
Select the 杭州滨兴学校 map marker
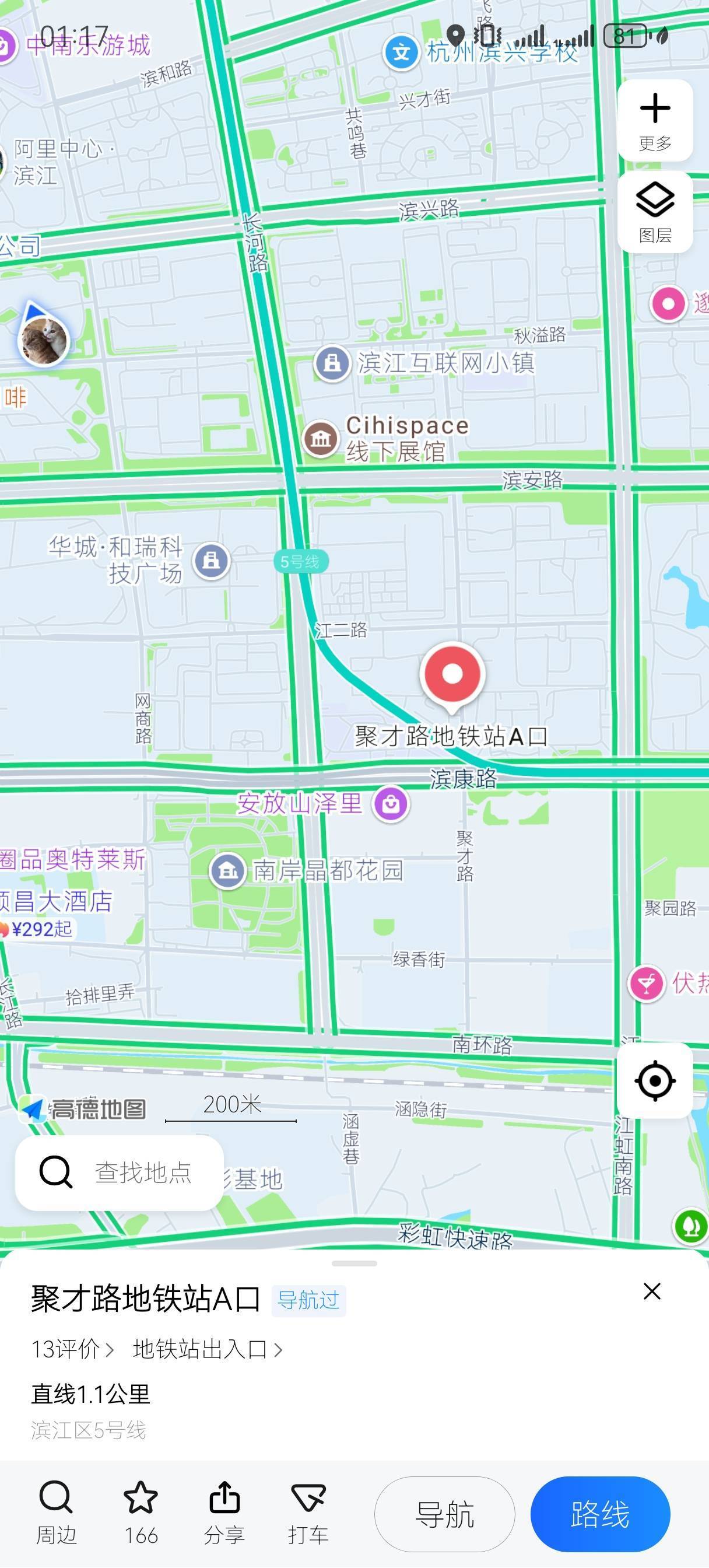point(402,52)
